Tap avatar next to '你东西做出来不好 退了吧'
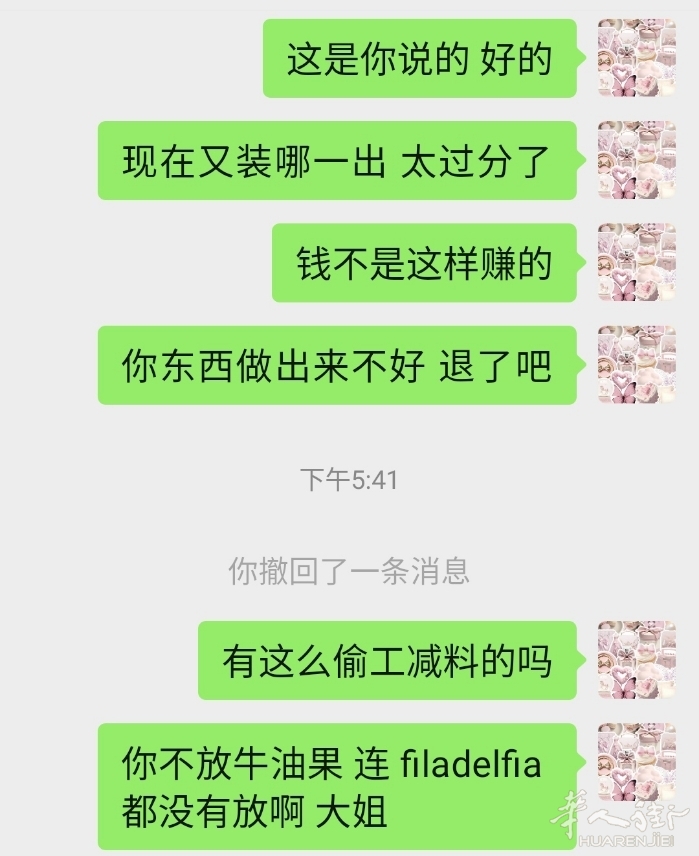 (637, 364)
